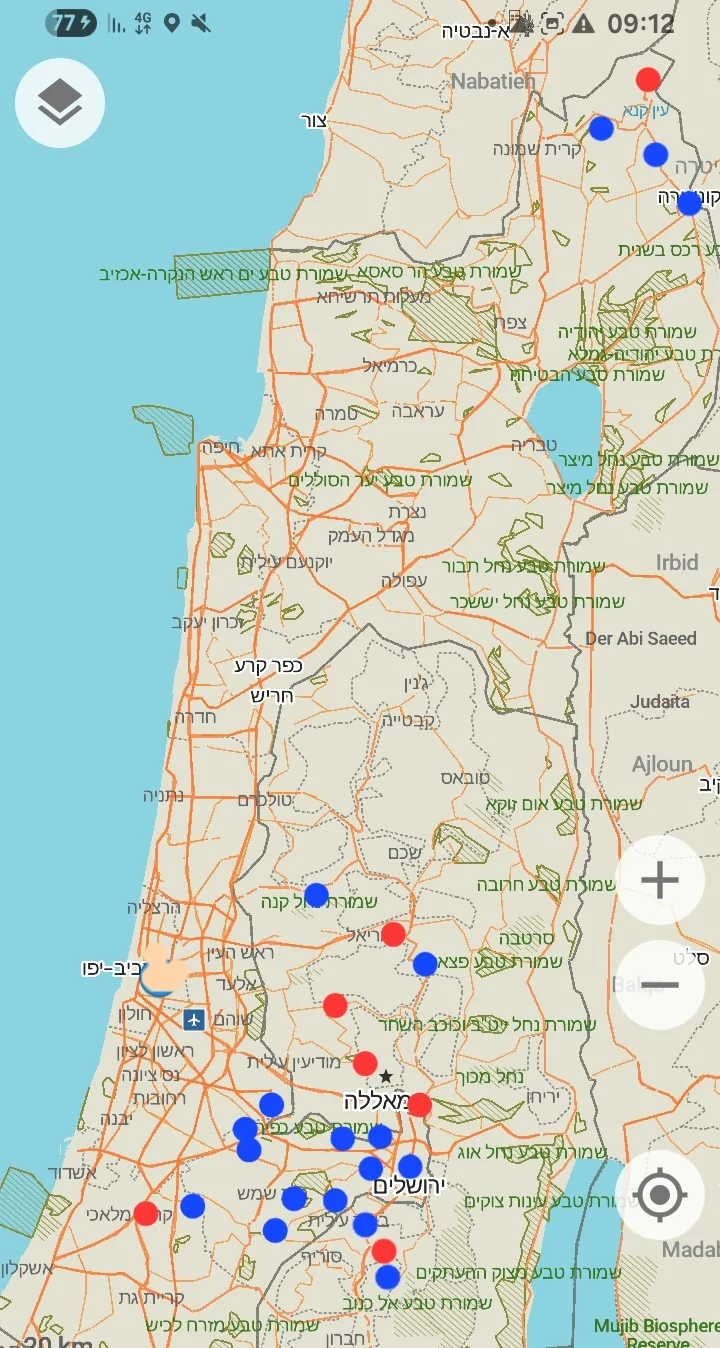Zoom in on the map
The image size is (720, 1348).
coord(660,881)
